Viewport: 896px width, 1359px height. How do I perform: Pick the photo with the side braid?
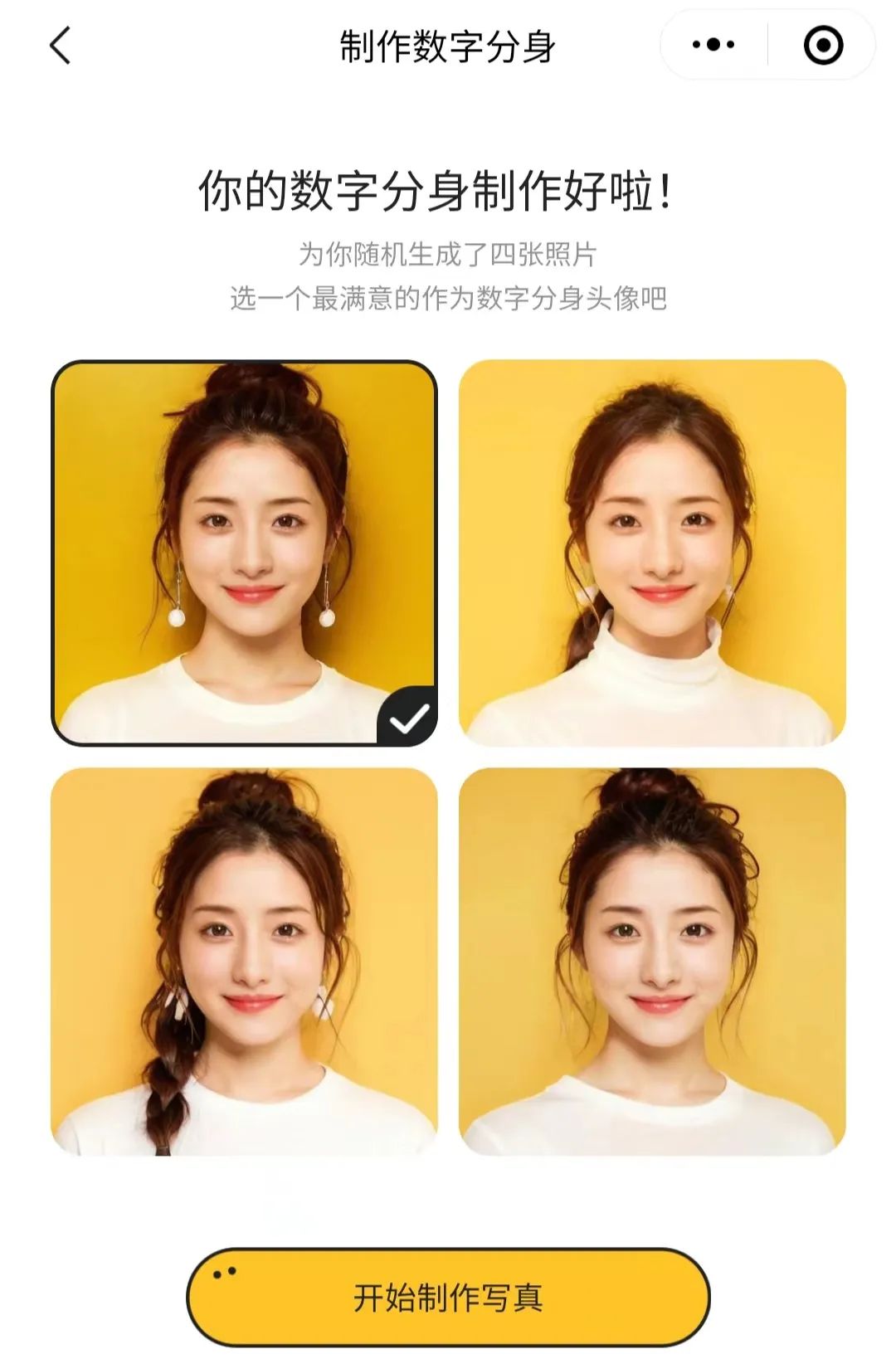tap(244, 961)
